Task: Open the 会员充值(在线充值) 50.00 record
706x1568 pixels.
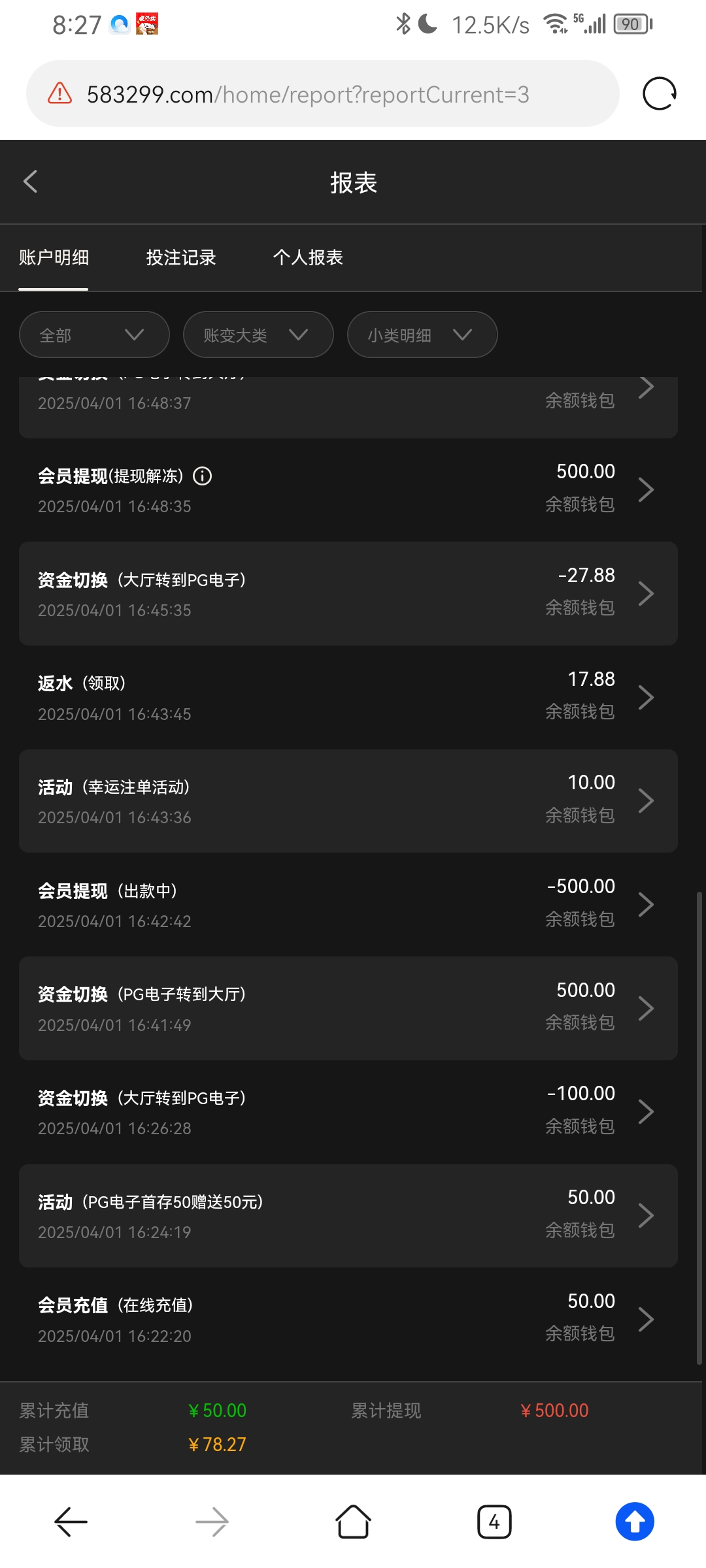Action: [348, 1319]
